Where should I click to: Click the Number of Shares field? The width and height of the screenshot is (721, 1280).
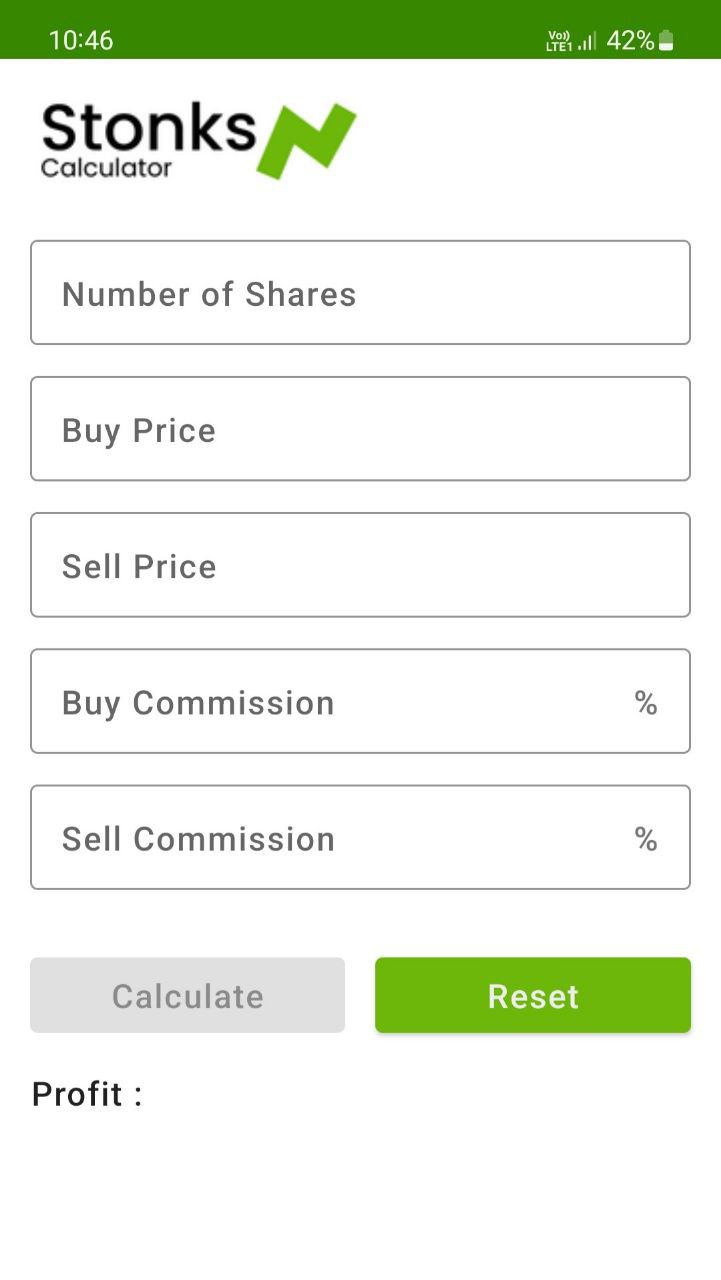[360, 292]
